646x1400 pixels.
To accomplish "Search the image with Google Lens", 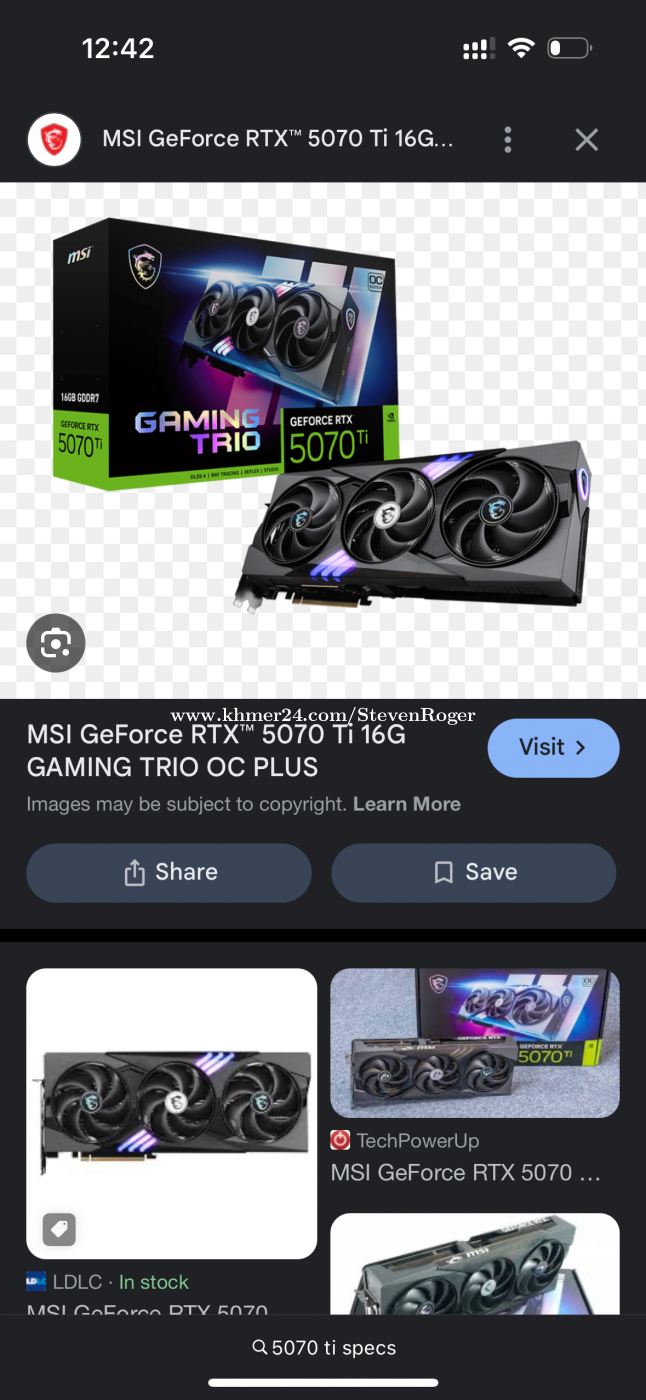I will click(56, 643).
